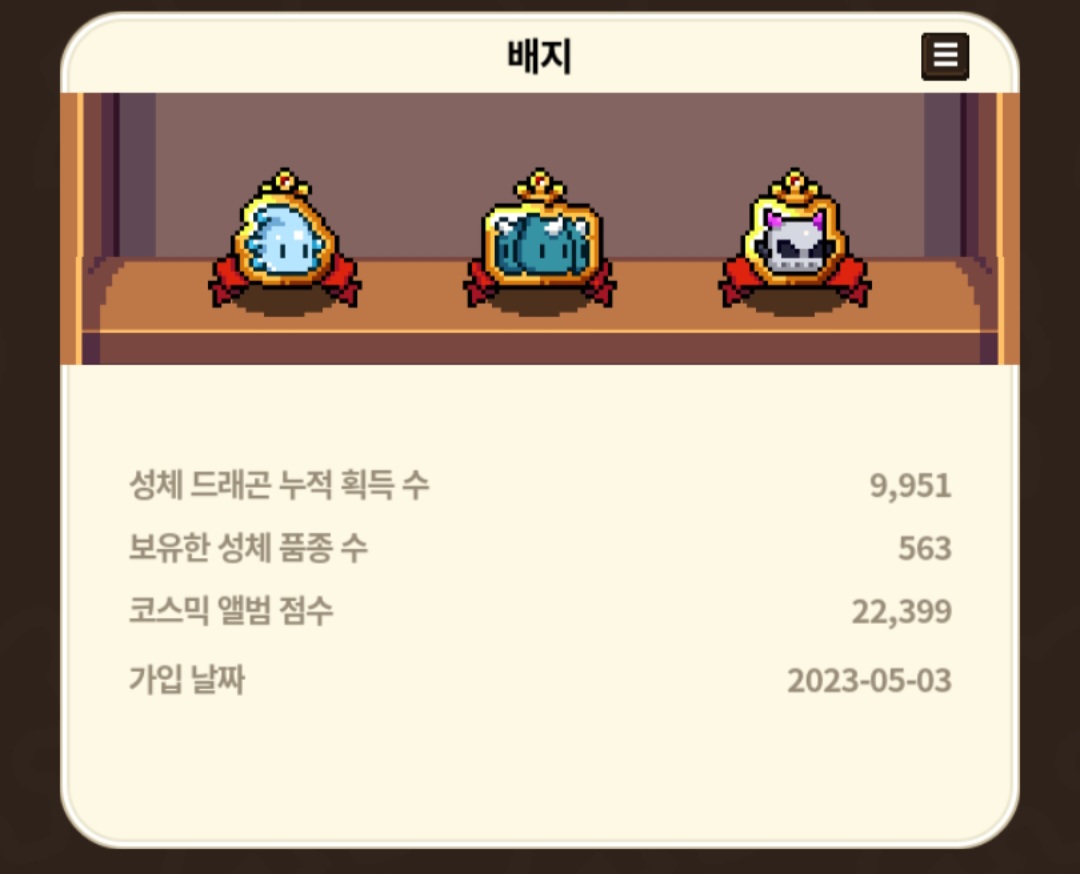Open the hamburger menu on the badge panel
Image resolution: width=1080 pixels, height=874 pixels.
[945, 56]
